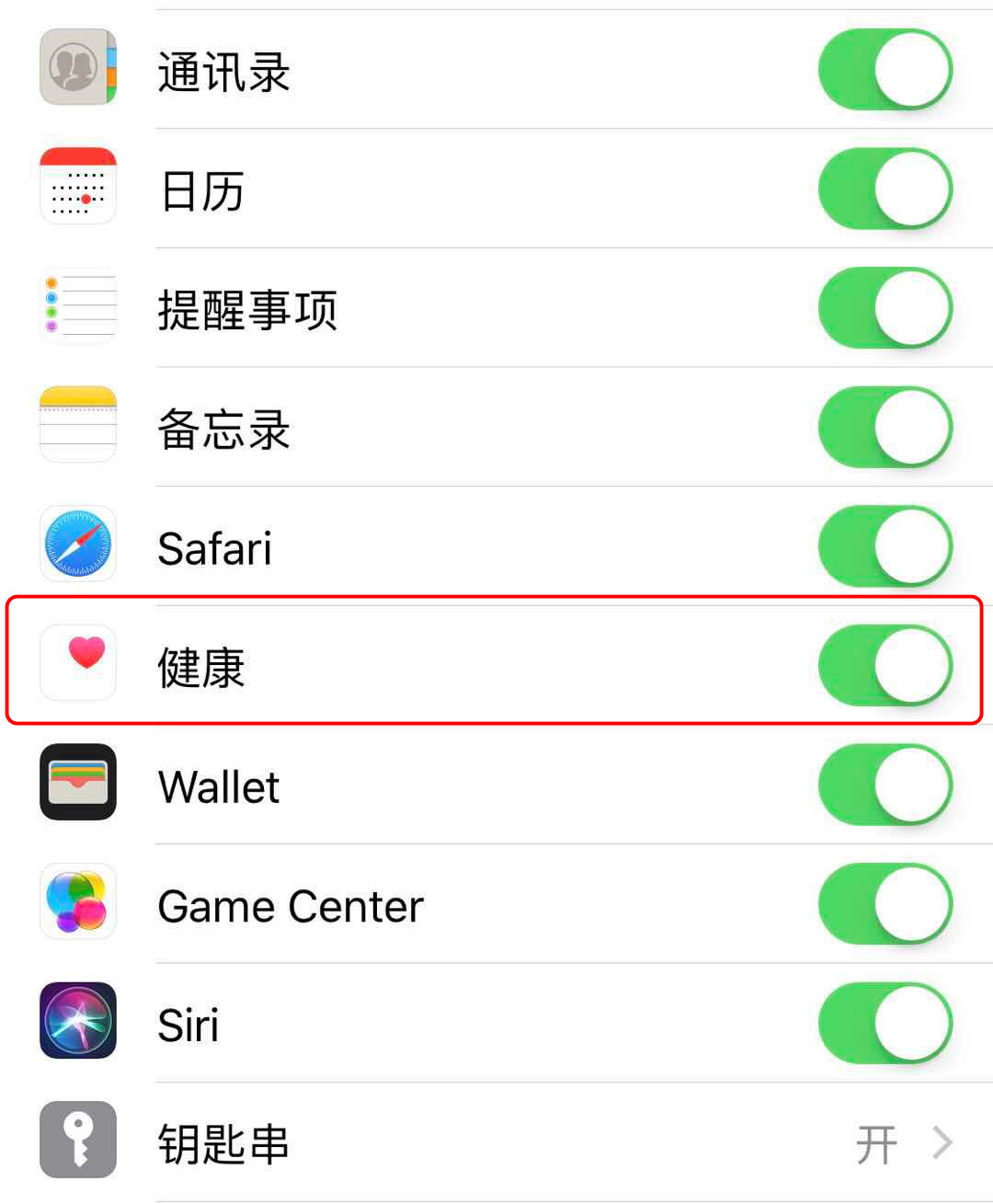The image size is (993, 1204).
Task: Turn off the 健康 sync toggle
Action: (885, 664)
